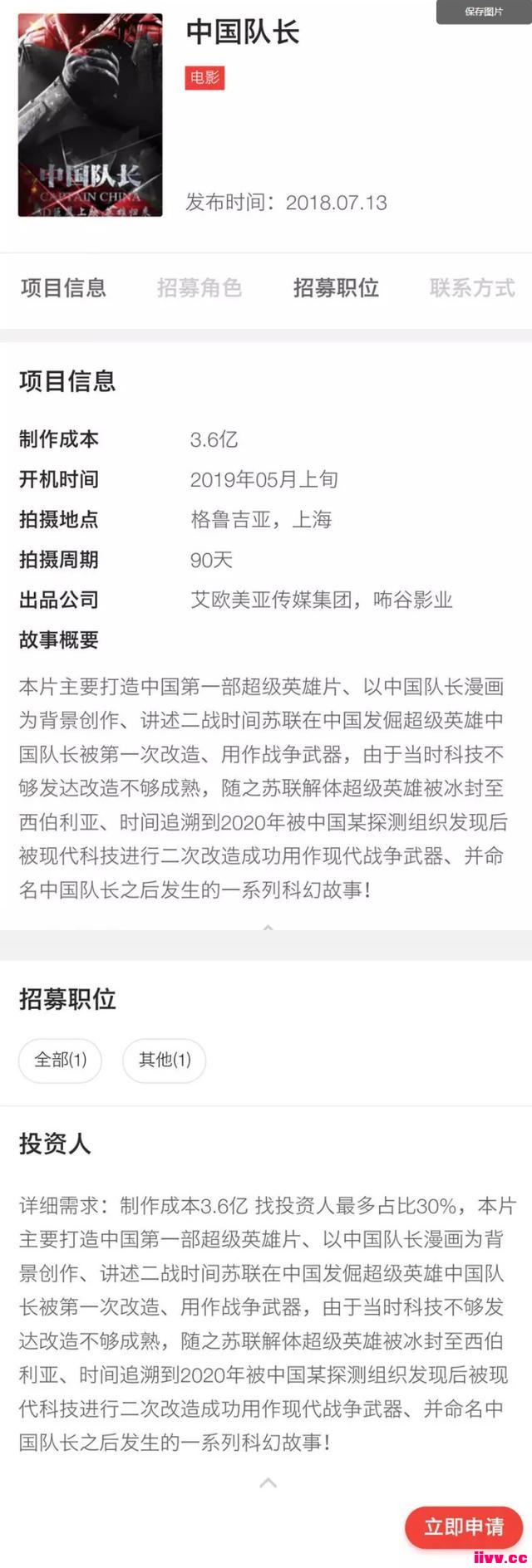Select the 其他(1) filter chip
The image size is (532, 1568).
[164, 1060]
